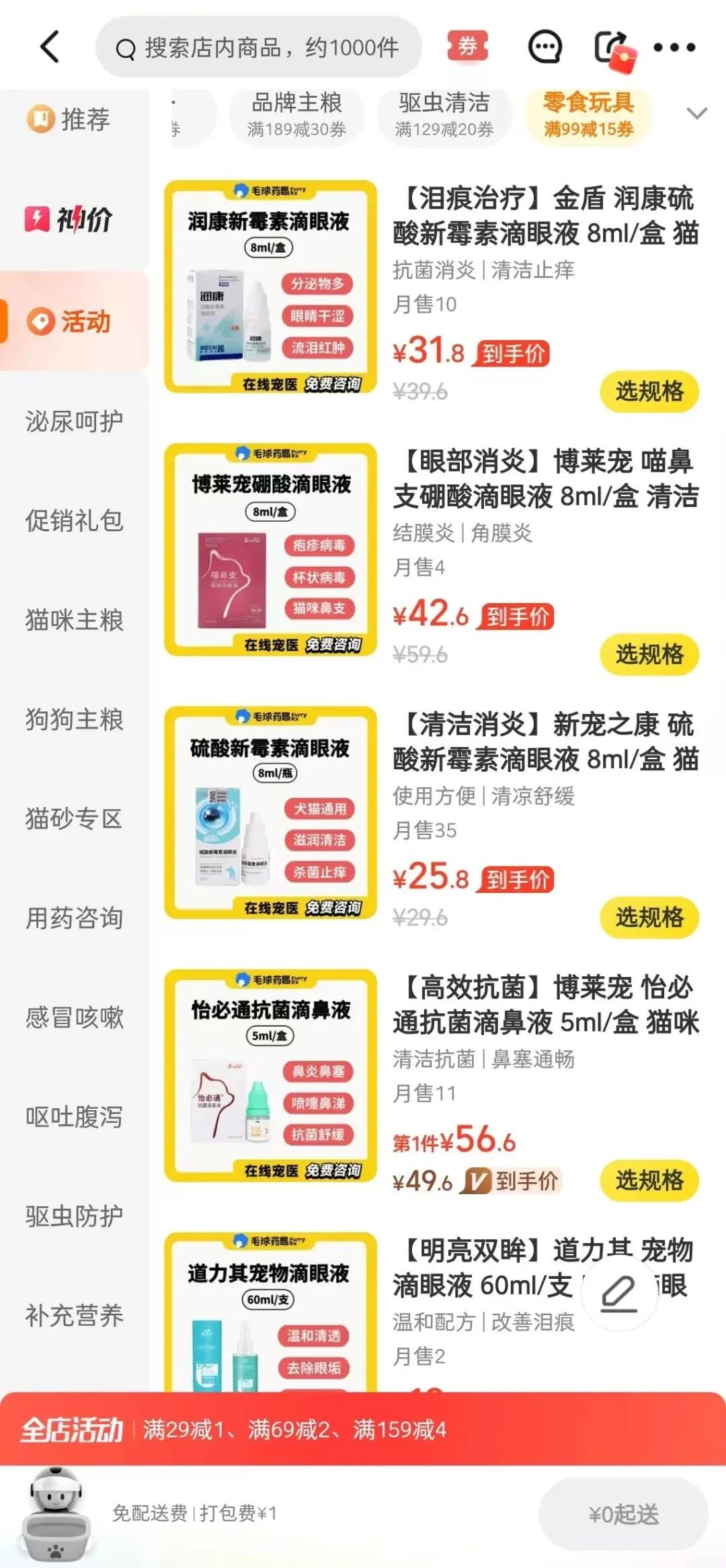
Task: Go back using the back arrow
Action: 50,46
